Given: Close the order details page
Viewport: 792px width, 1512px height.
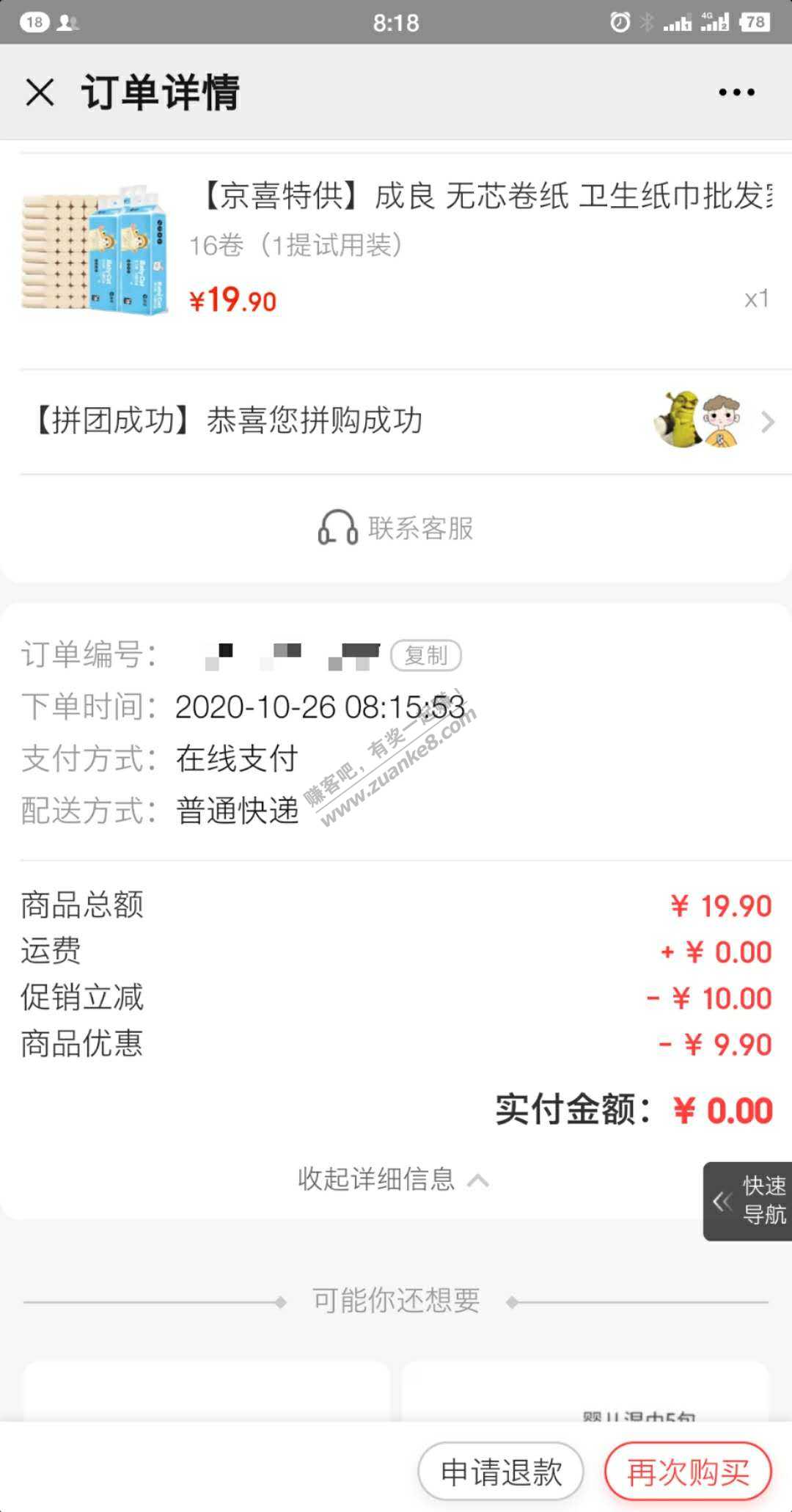Looking at the screenshot, I should coord(40,92).
